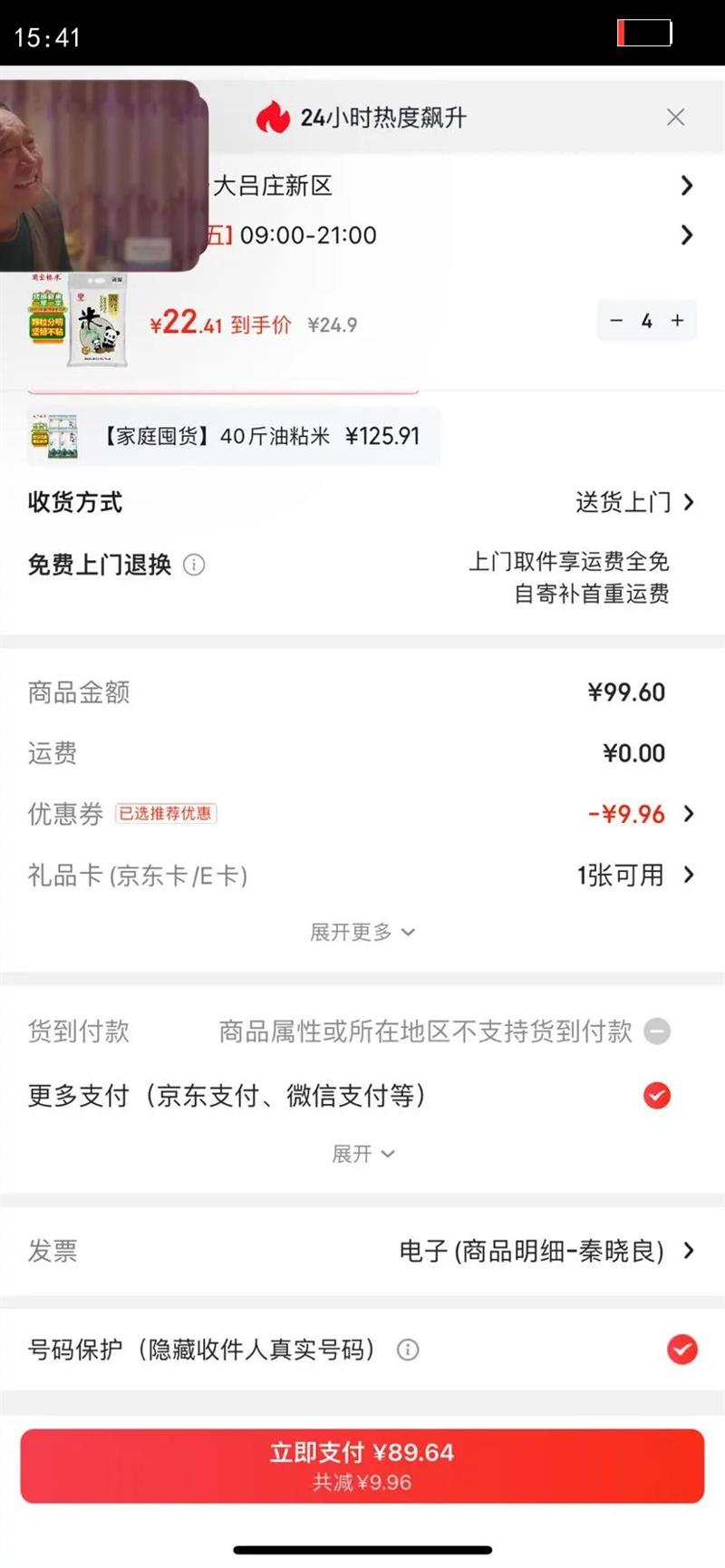Click the disabled 货到付款 indicator
The image size is (725, 1568).
tap(654, 1031)
